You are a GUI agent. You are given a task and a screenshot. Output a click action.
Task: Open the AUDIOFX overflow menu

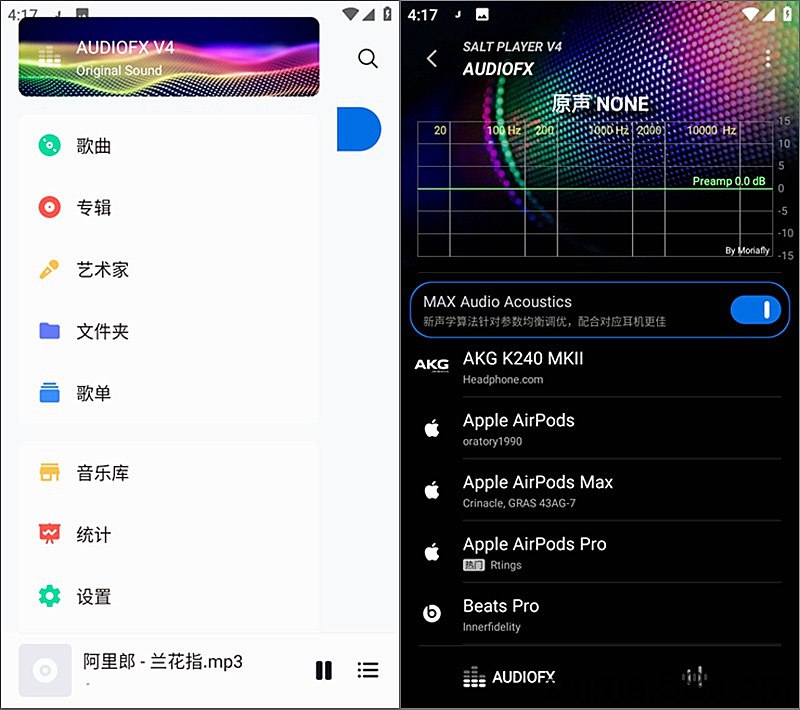768,59
